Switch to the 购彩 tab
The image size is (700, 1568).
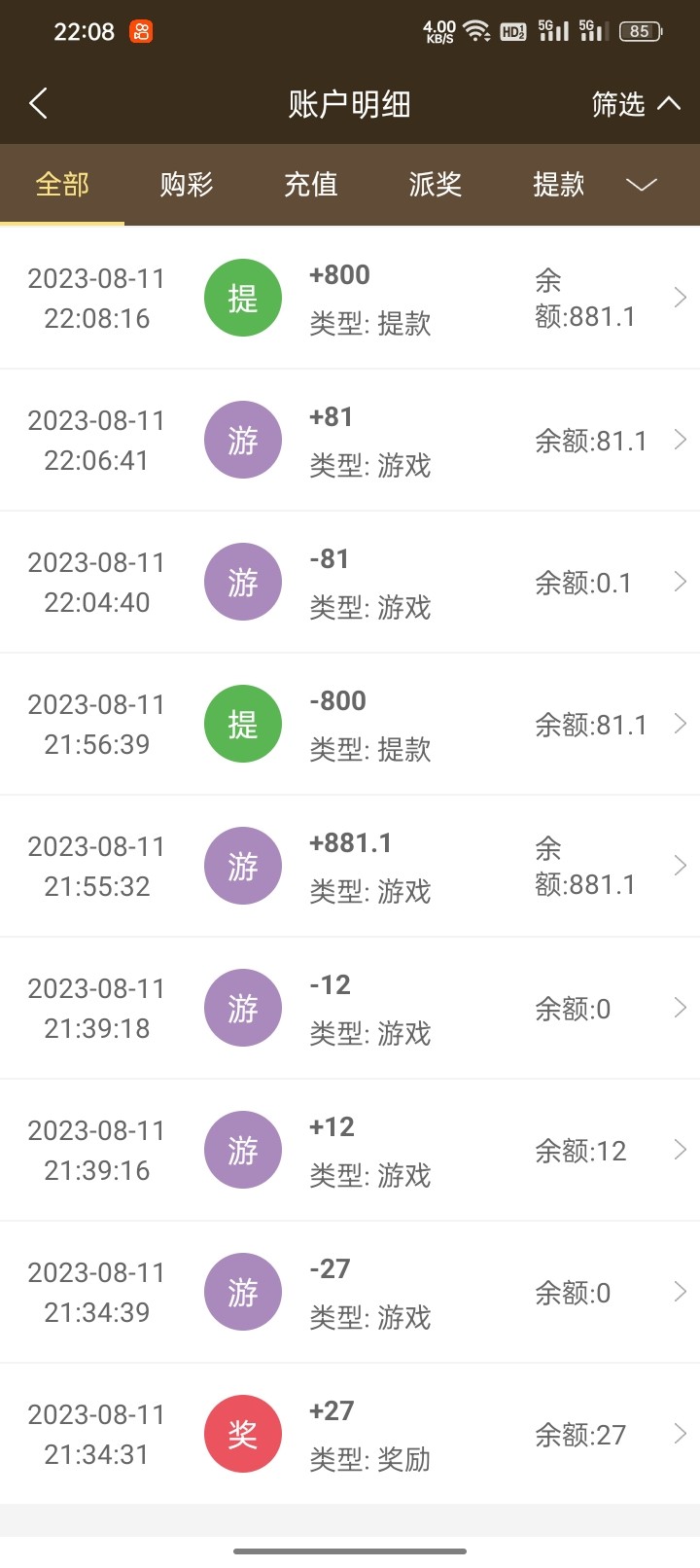click(185, 185)
